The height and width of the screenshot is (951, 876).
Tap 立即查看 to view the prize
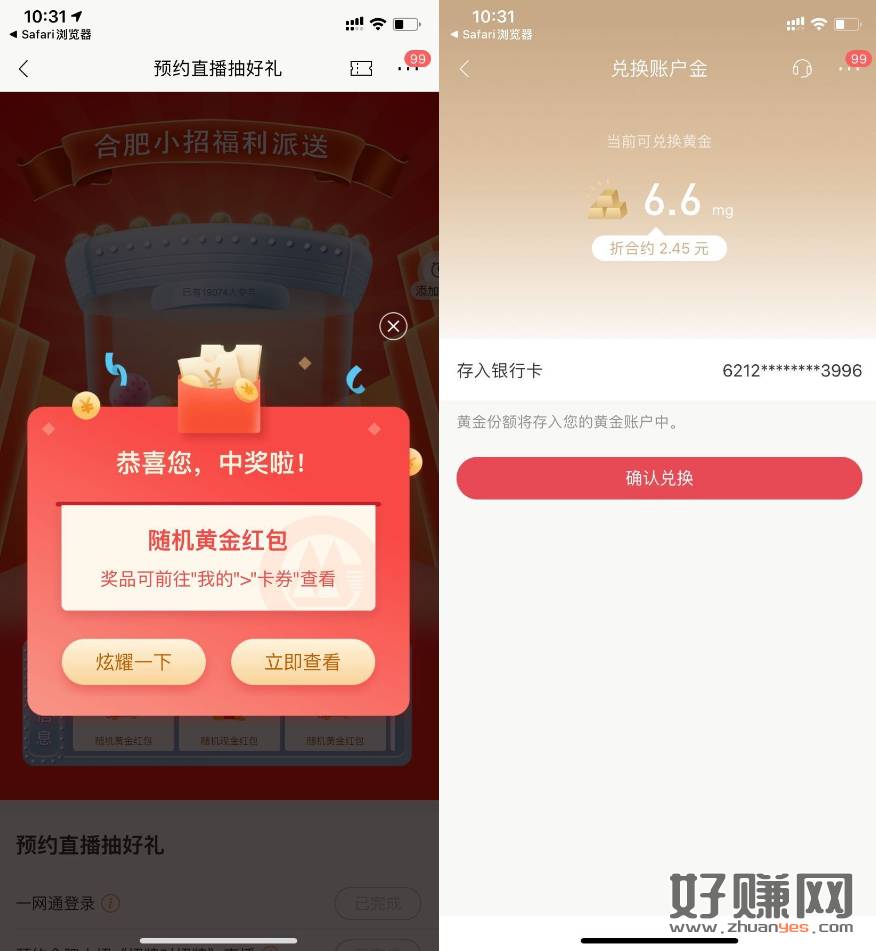tap(302, 662)
